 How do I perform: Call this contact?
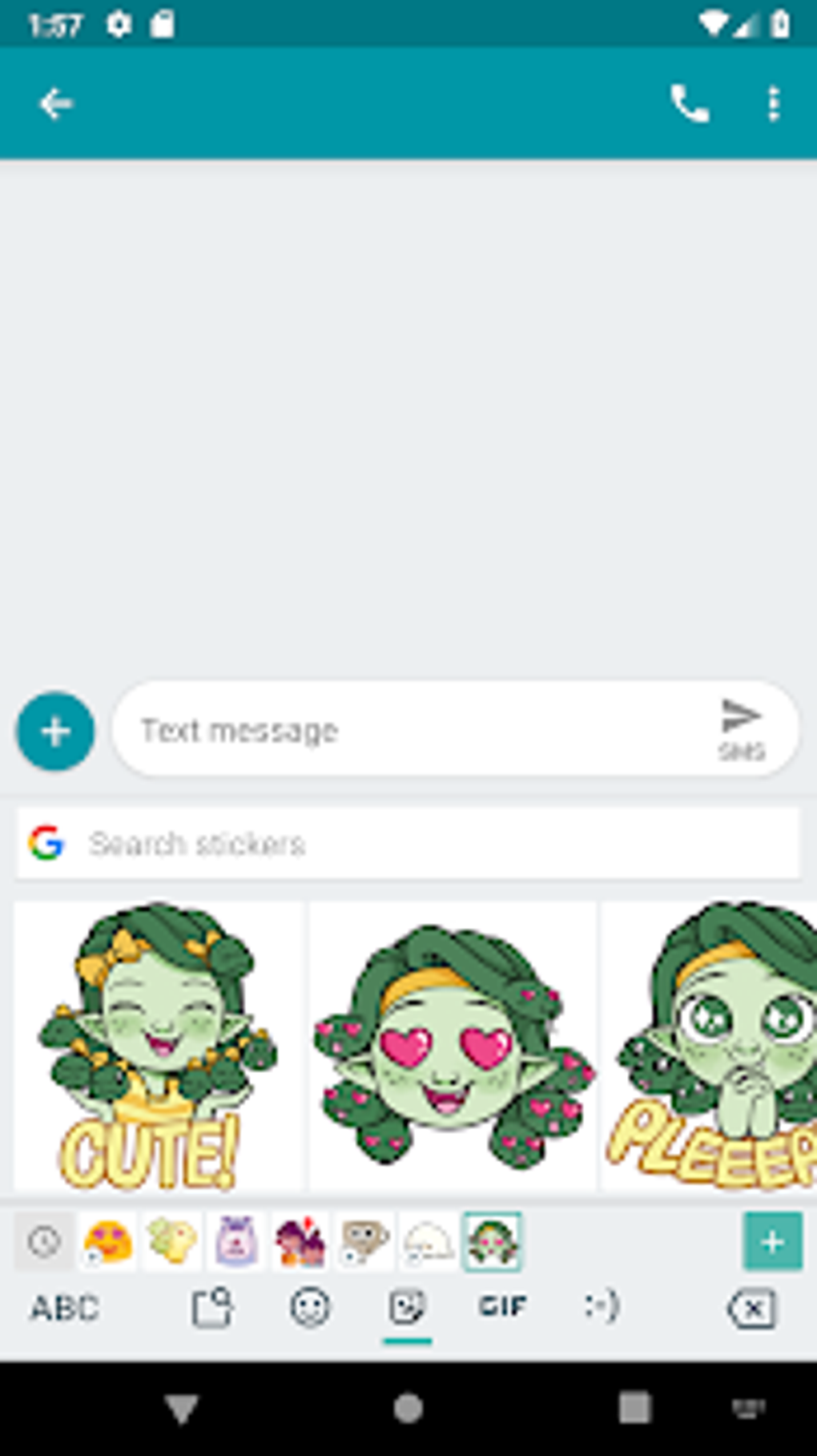[690, 104]
